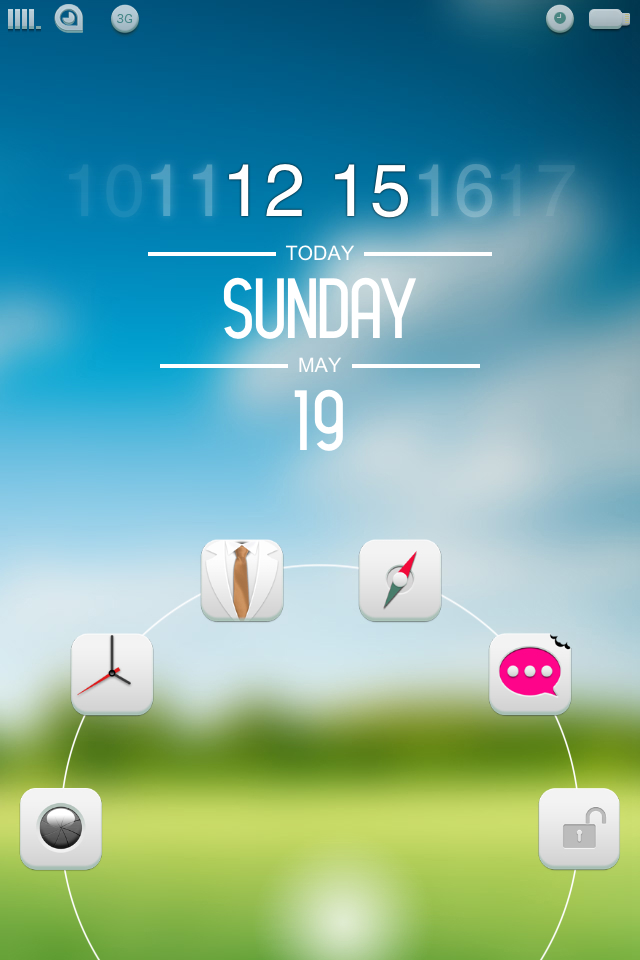Launch the camera shutter icon
This screenshot has height=960, width=640.
click(x=61, y=829)
